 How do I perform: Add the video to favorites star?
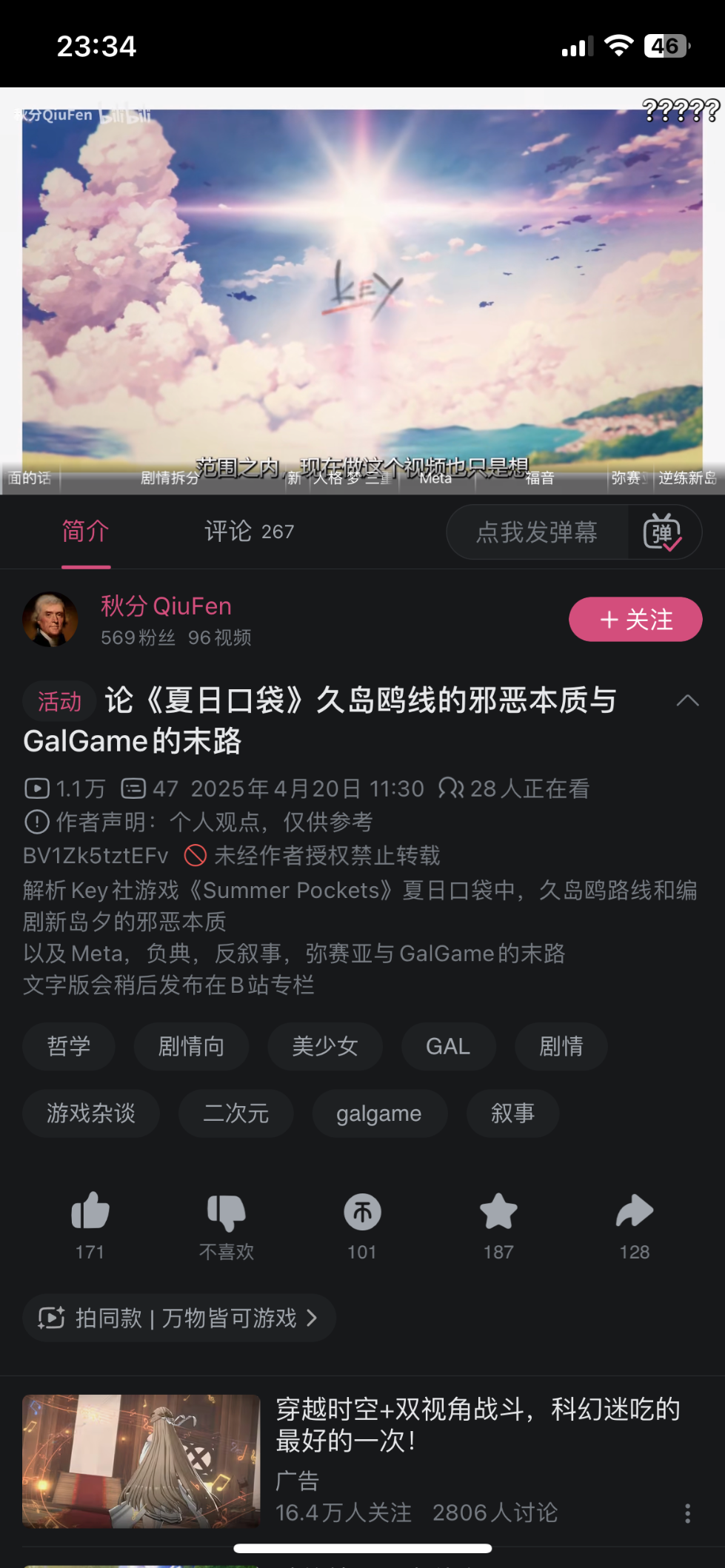pos(499,1225)
